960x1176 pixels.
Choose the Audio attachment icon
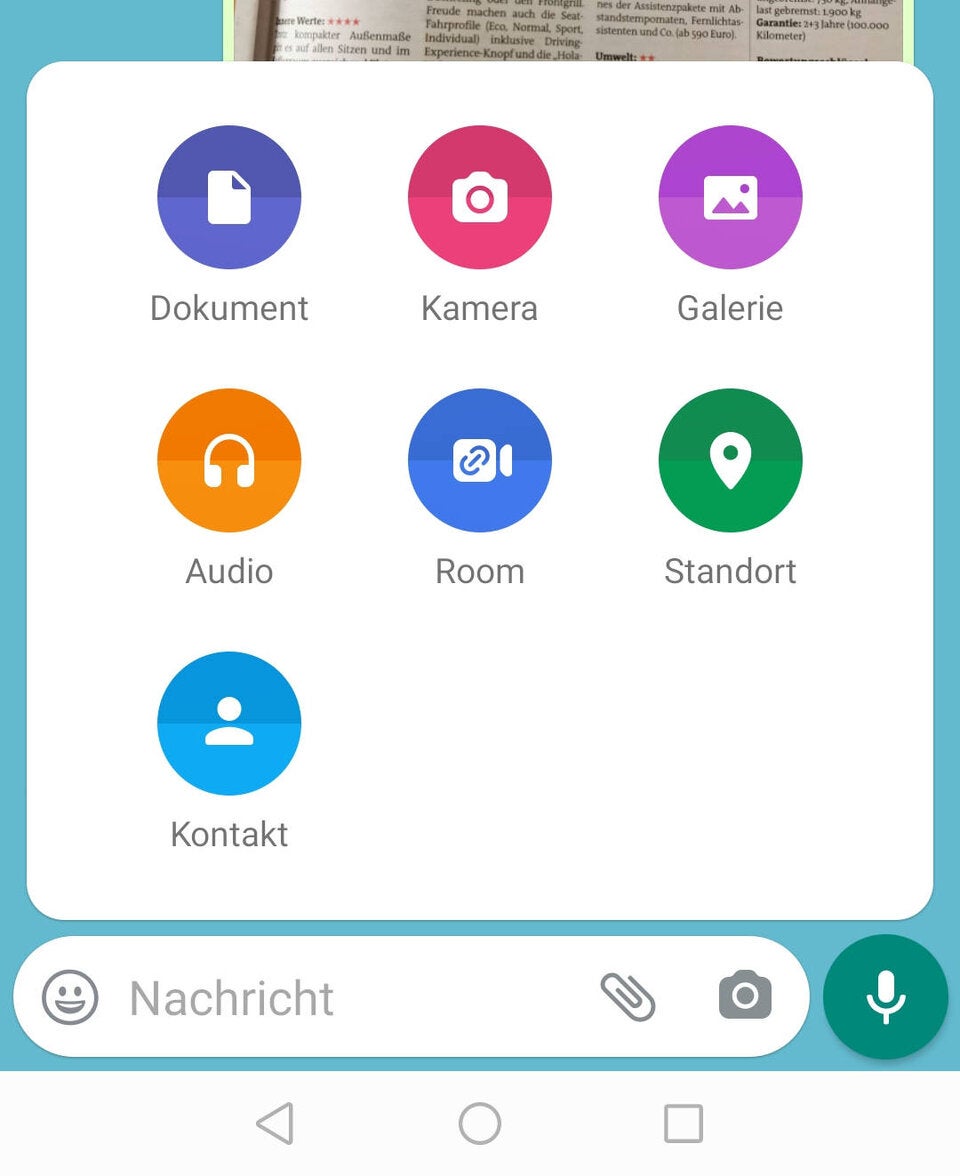[x=229, y=460]
